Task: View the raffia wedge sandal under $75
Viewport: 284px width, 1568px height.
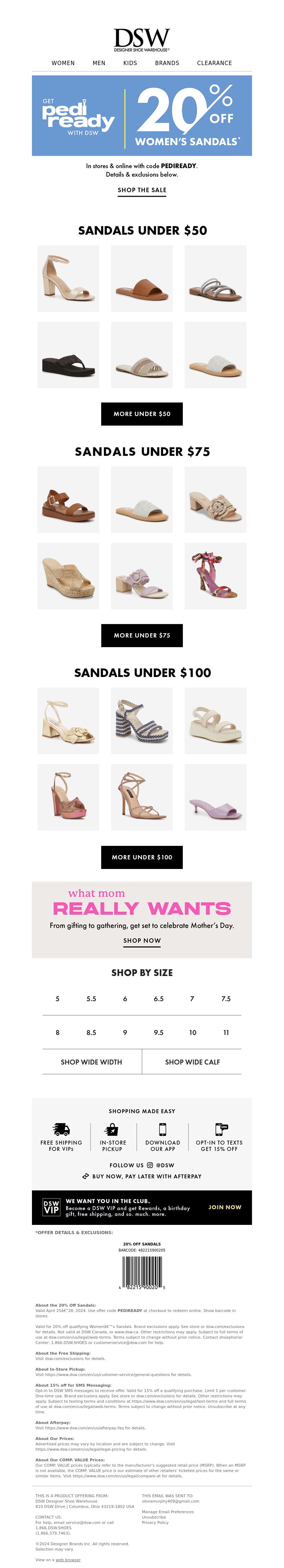Action: click(x=68, y=576)
